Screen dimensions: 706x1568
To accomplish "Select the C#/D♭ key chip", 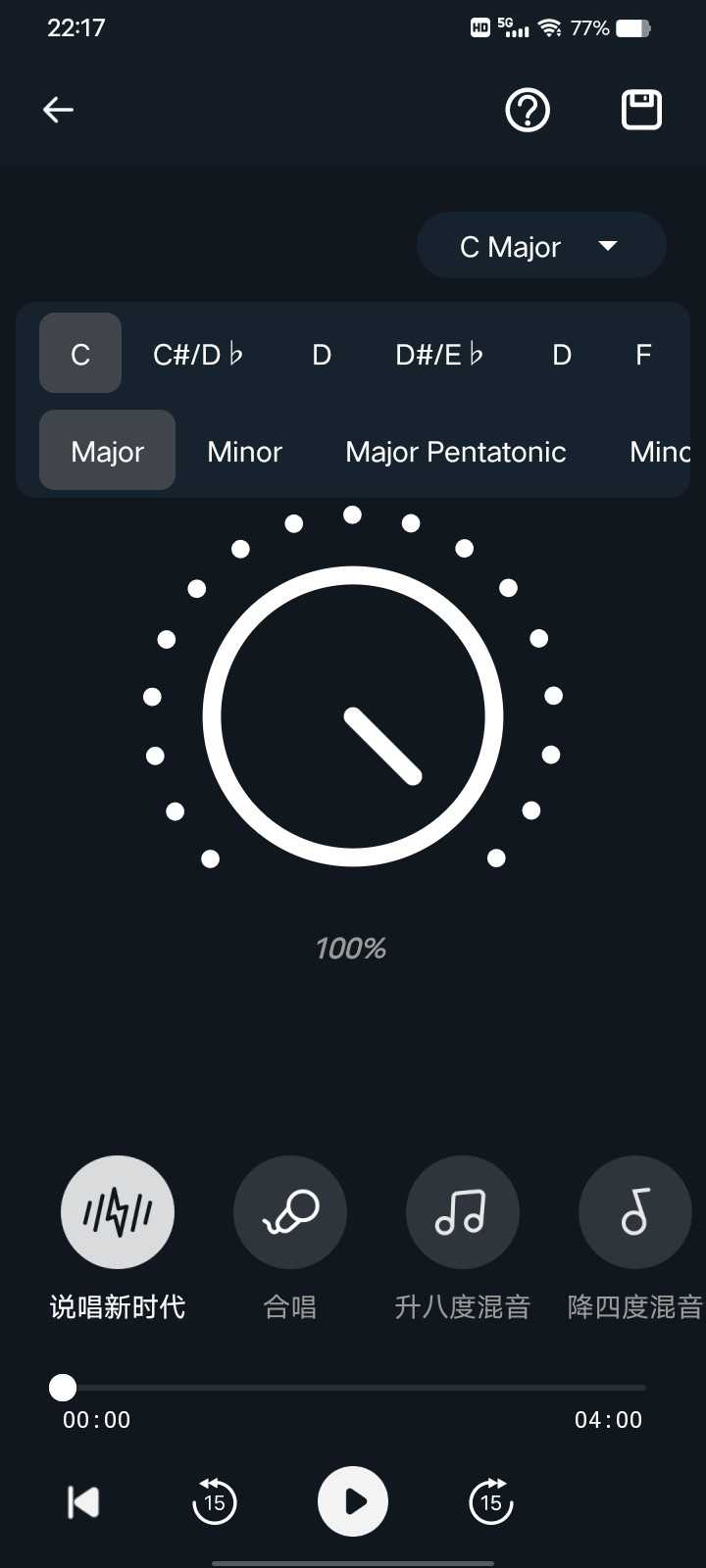I will coord(198,354).
